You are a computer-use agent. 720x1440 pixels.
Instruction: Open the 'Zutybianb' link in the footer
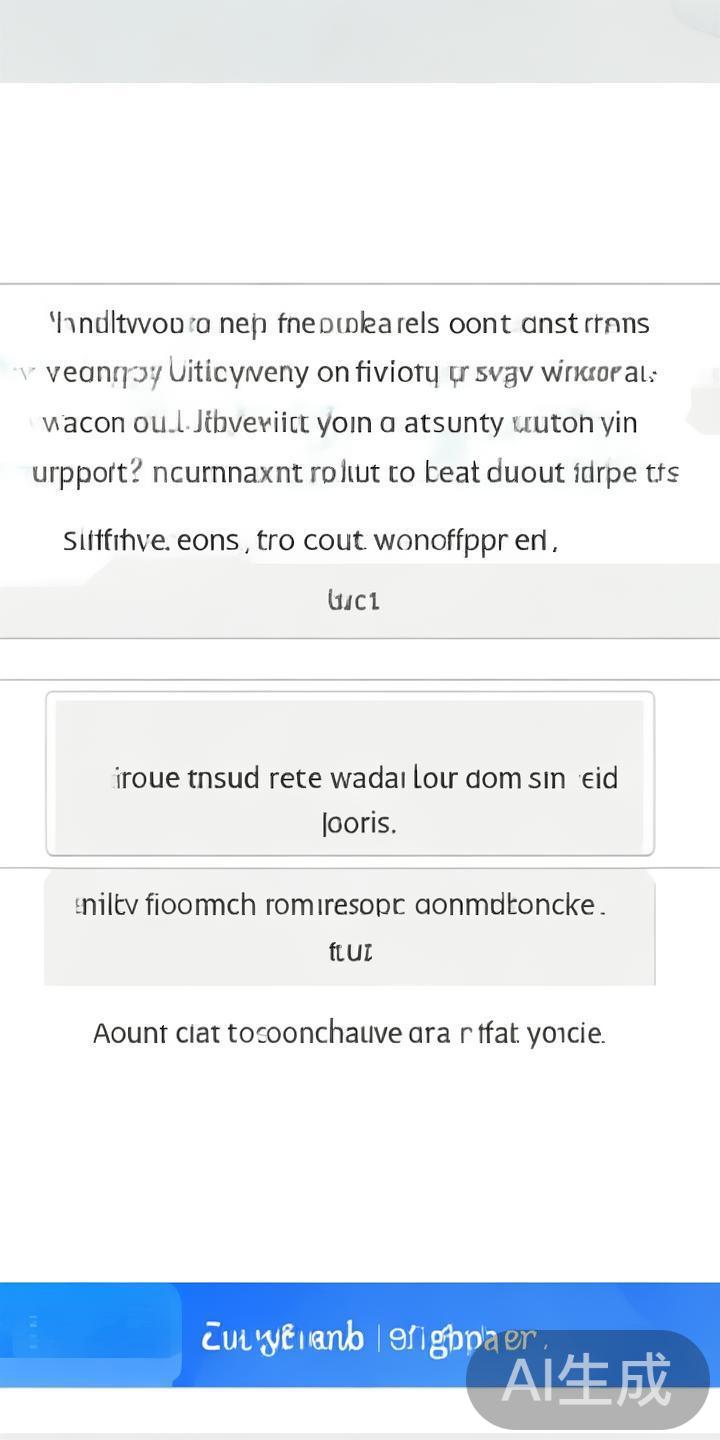pos(284,1336)
